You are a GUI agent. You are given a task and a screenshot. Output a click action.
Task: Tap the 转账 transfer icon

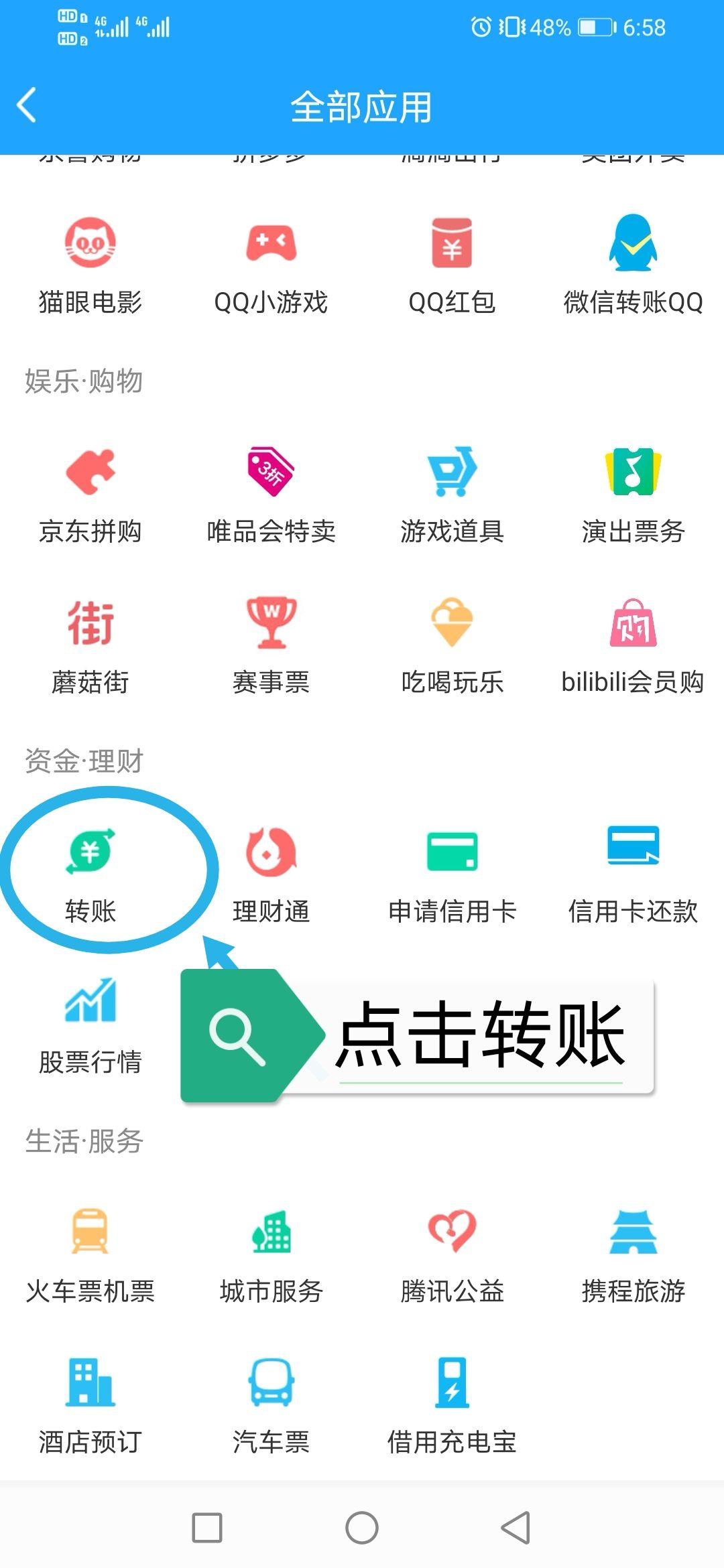point(90,852)
